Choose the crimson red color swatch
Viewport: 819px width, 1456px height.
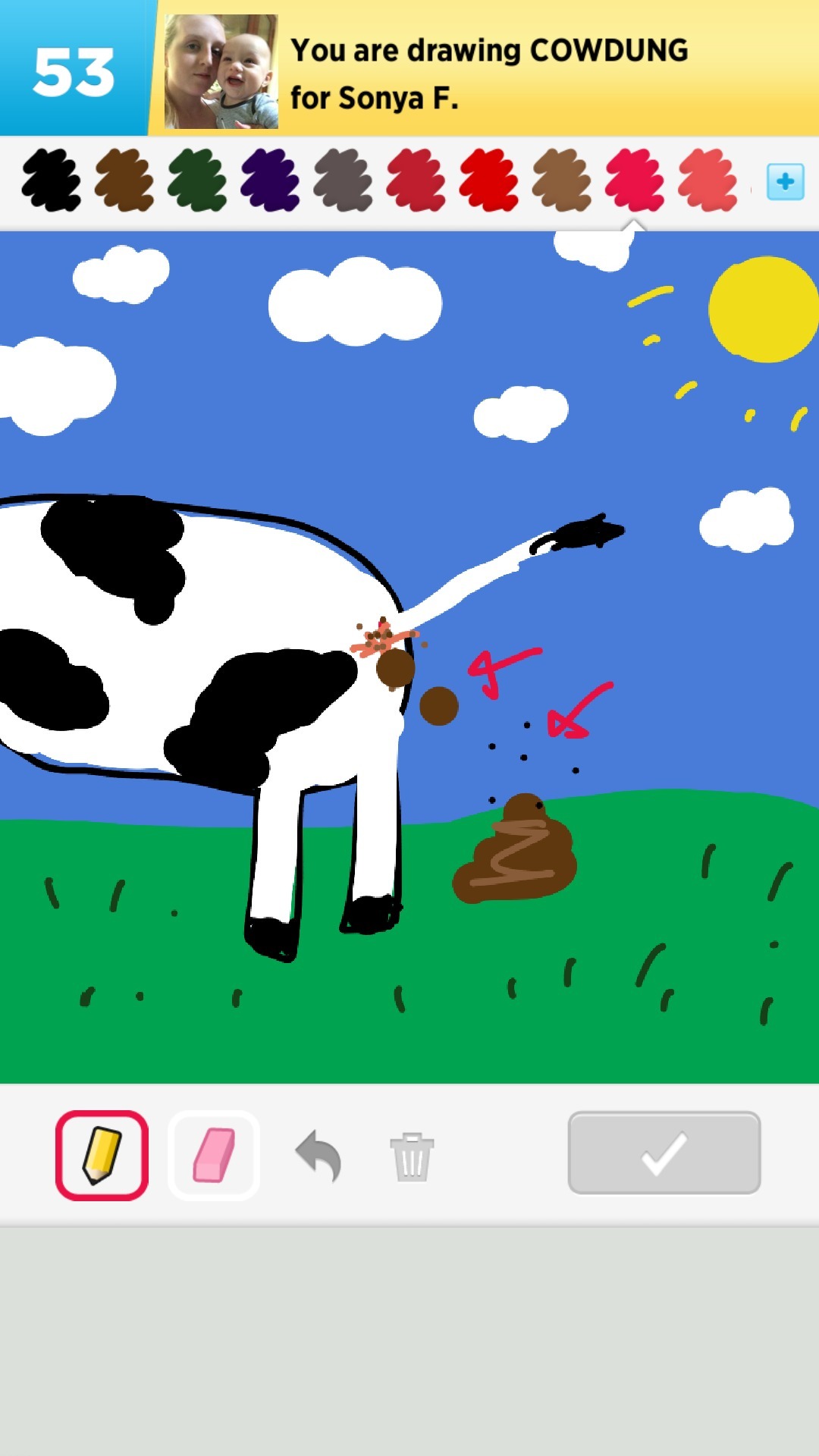416,180
